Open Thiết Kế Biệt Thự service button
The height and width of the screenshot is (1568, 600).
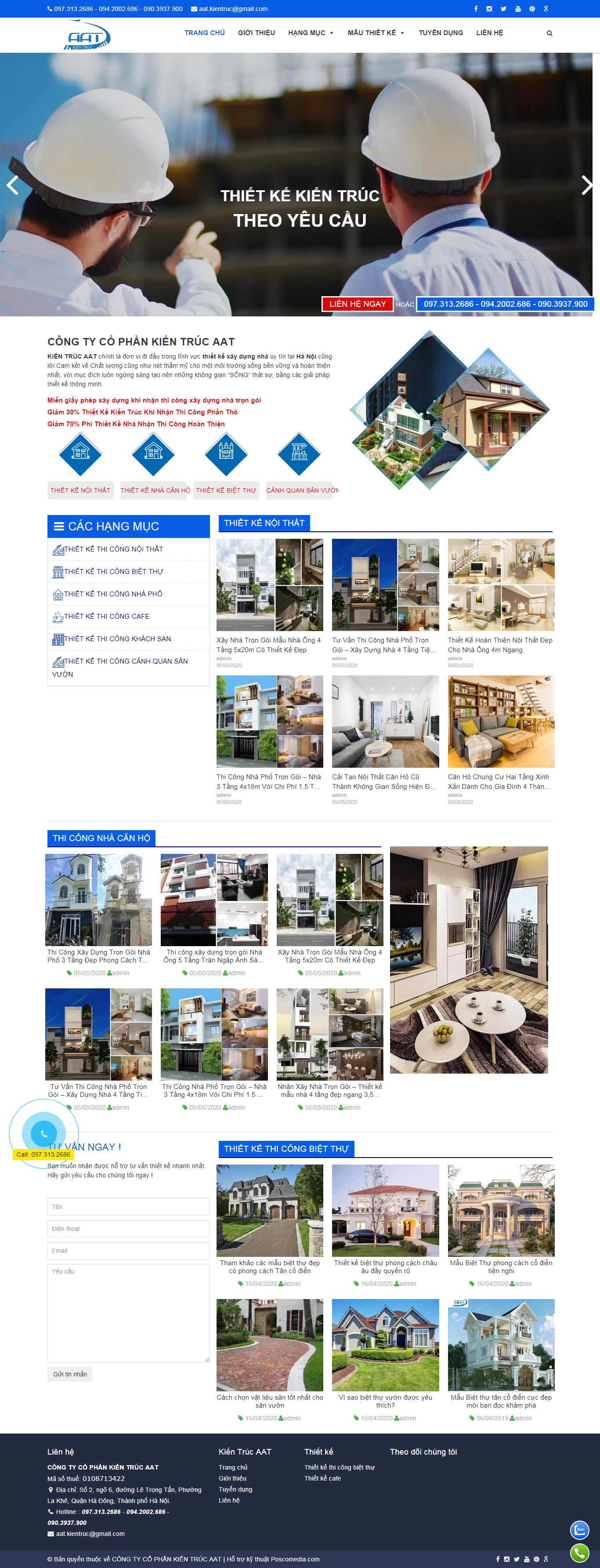point(226,490)
